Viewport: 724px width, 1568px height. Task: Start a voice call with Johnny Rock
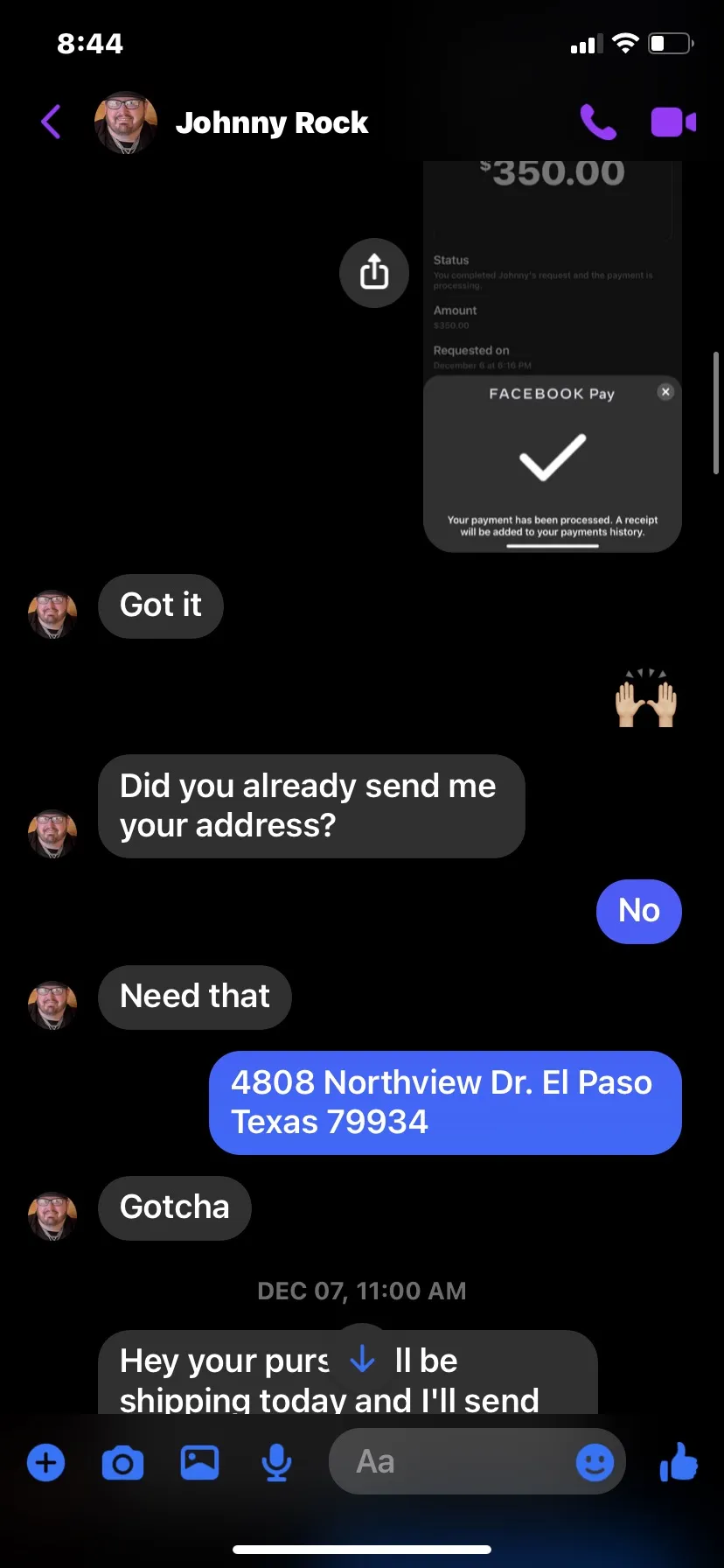[x=598, y=122]
